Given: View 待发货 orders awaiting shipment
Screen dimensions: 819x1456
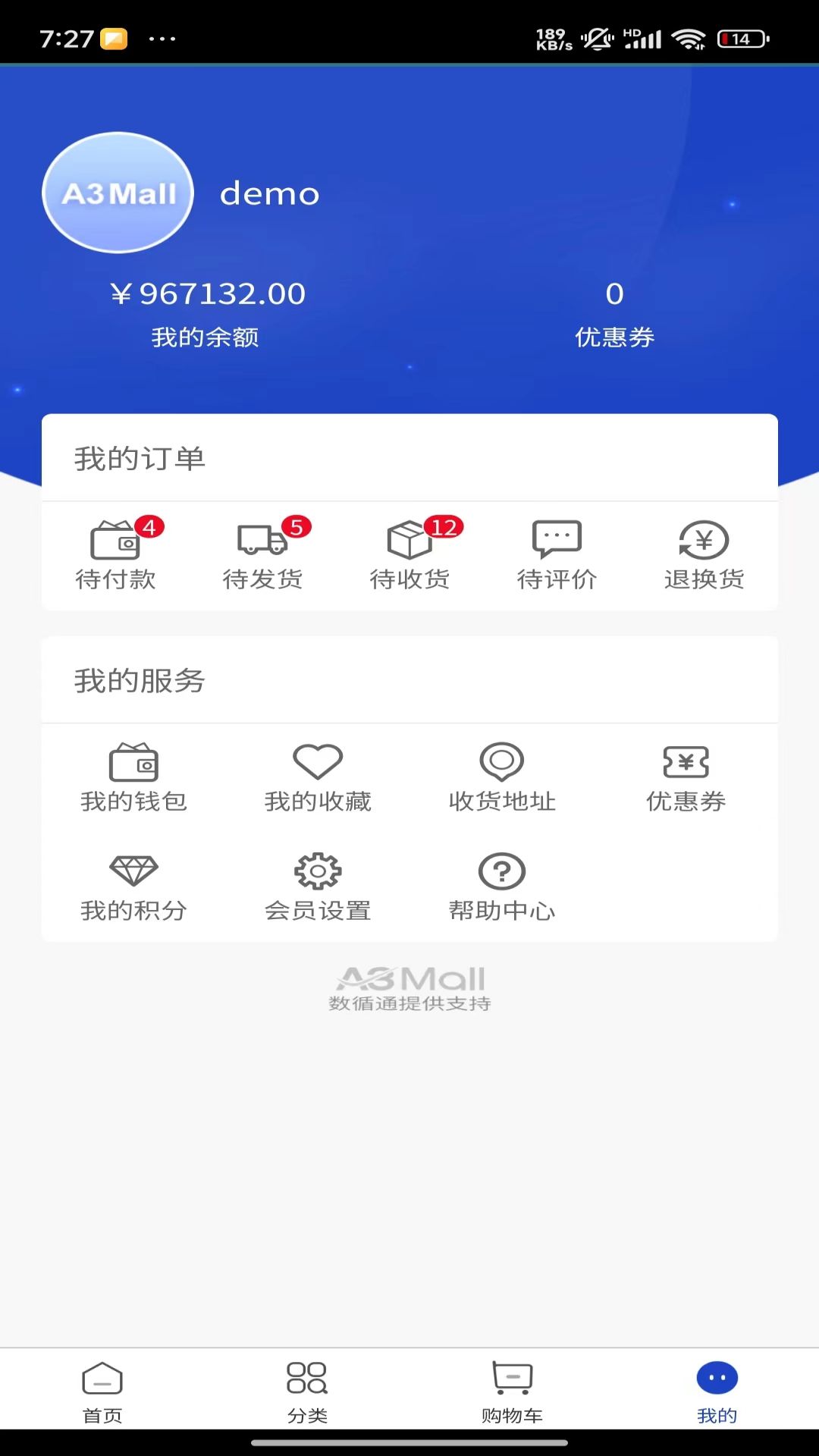Looking at the screenshot, I should [262, 556].
